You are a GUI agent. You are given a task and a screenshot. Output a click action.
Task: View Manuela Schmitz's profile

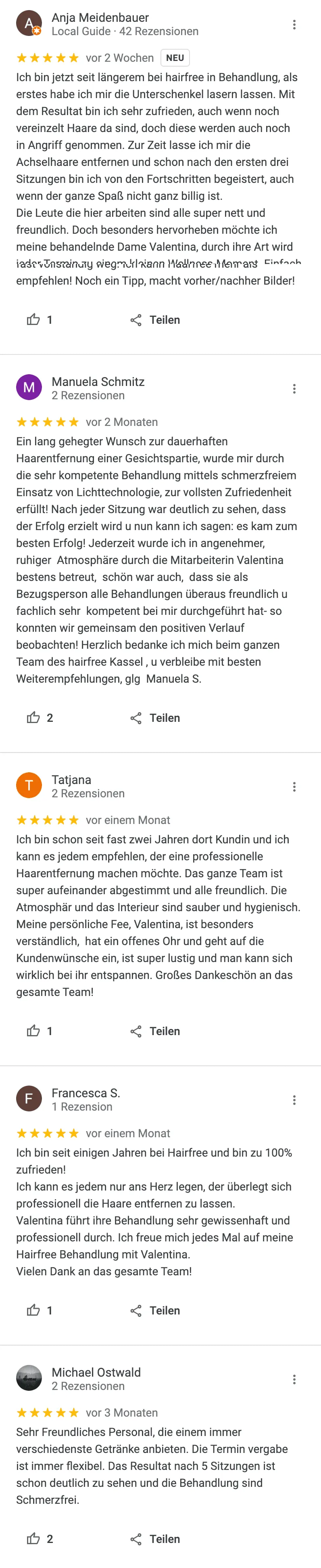97,382
